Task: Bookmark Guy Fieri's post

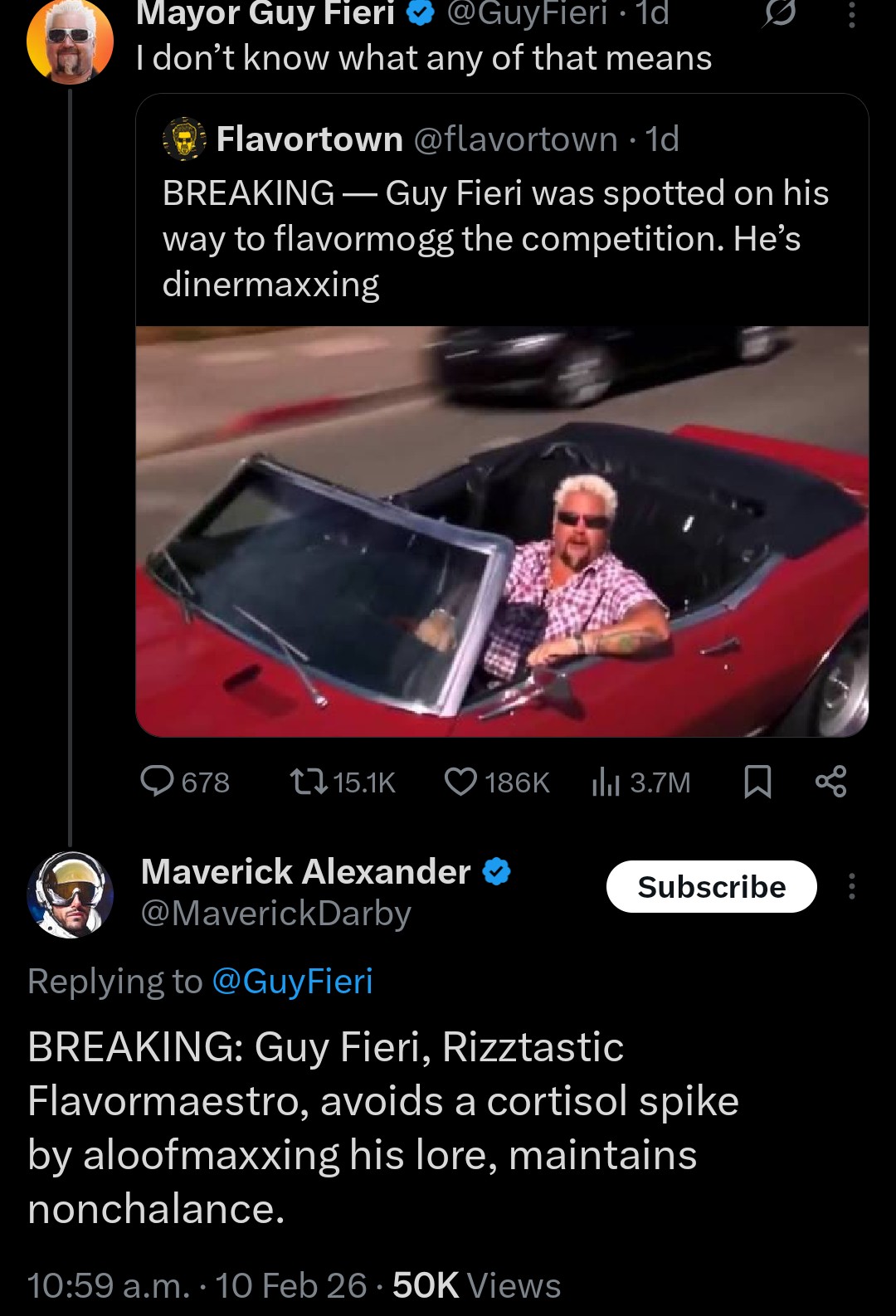Action: click(757, 782)
